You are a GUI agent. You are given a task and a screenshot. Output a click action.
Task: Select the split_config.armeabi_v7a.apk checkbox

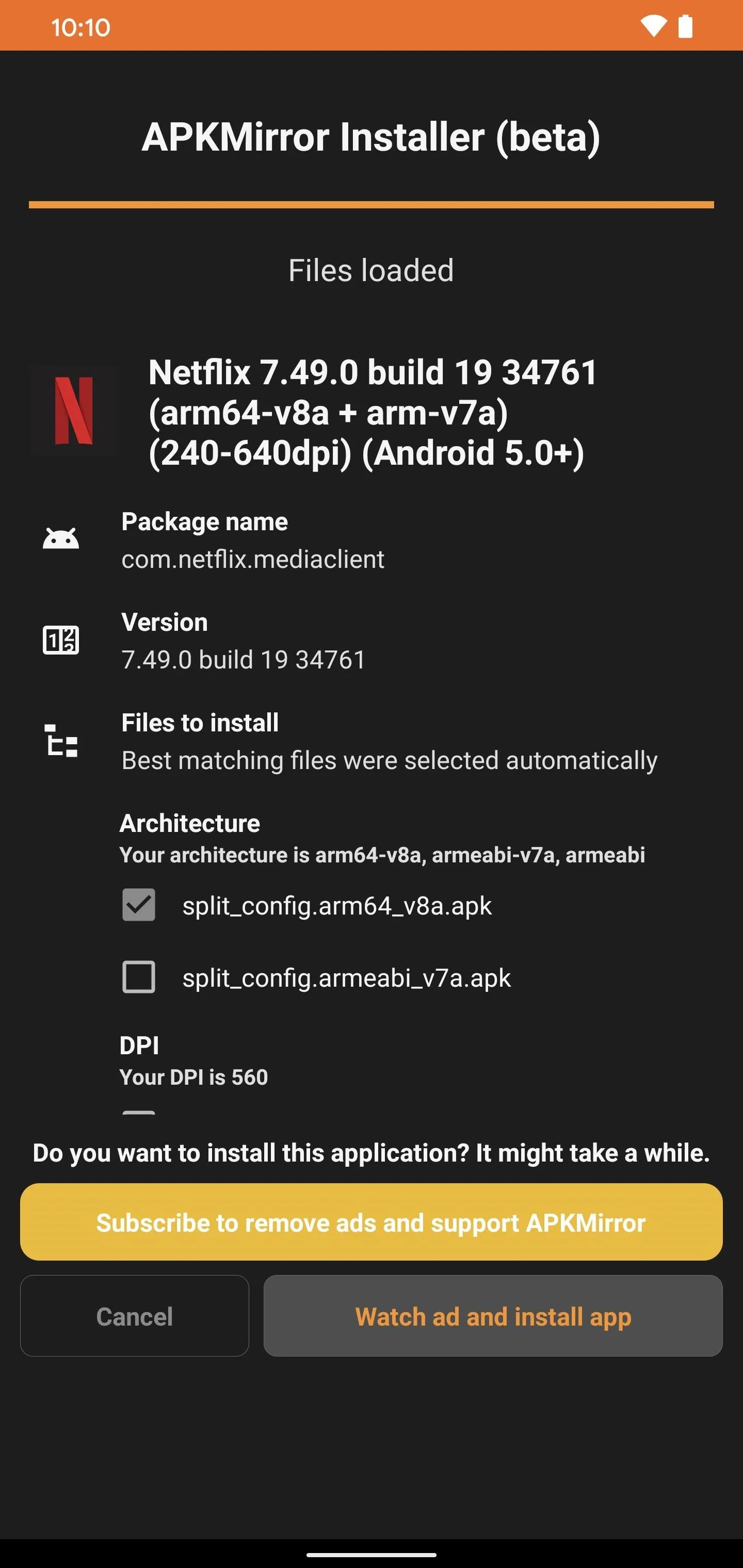point(139,977)
